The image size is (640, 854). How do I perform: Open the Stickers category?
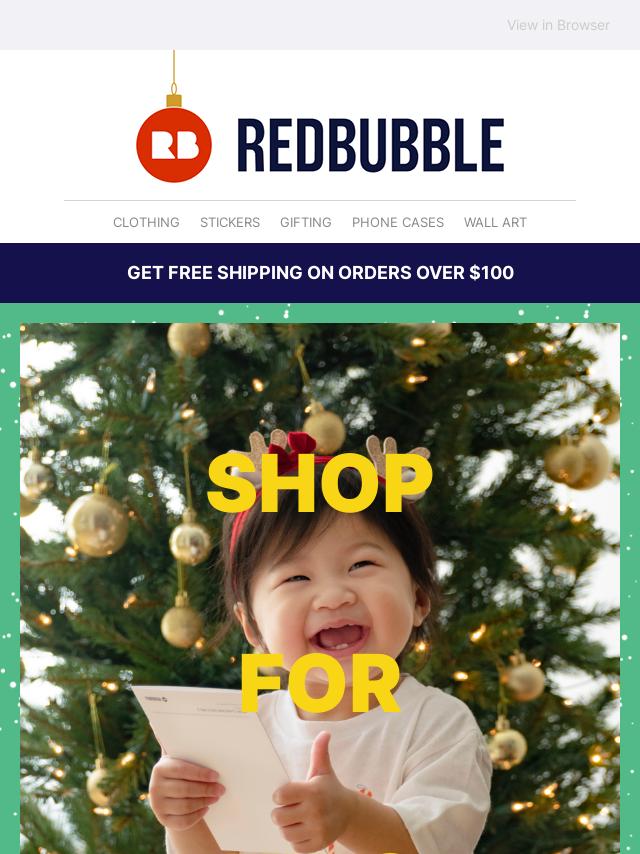click(230, 222)
